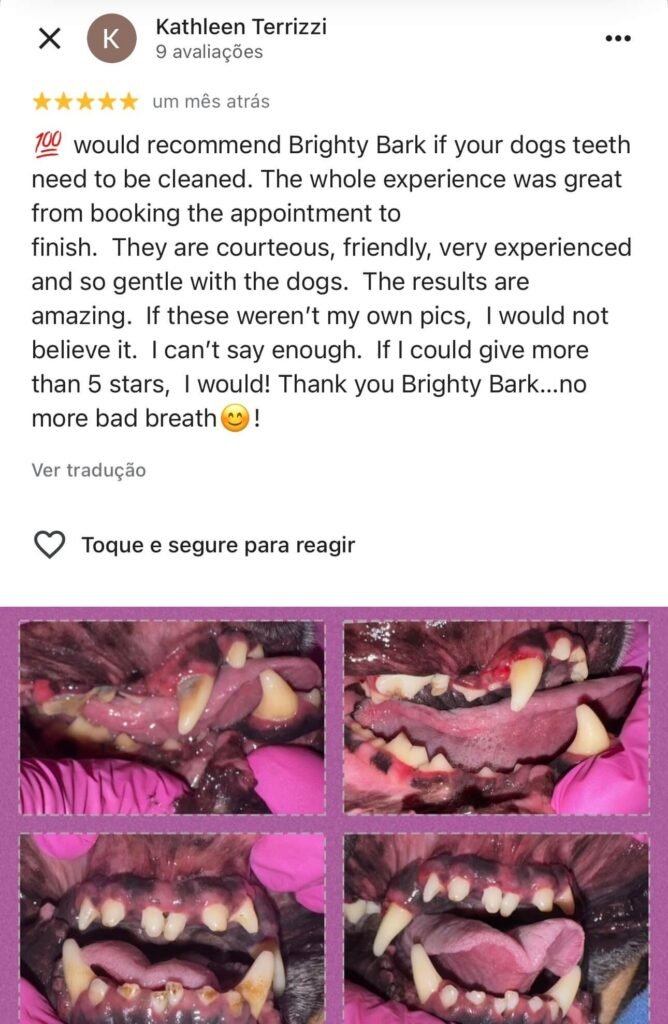Tap Ver tradução to translate the review
668x1024 pixels.
click(x=88, y=470)
